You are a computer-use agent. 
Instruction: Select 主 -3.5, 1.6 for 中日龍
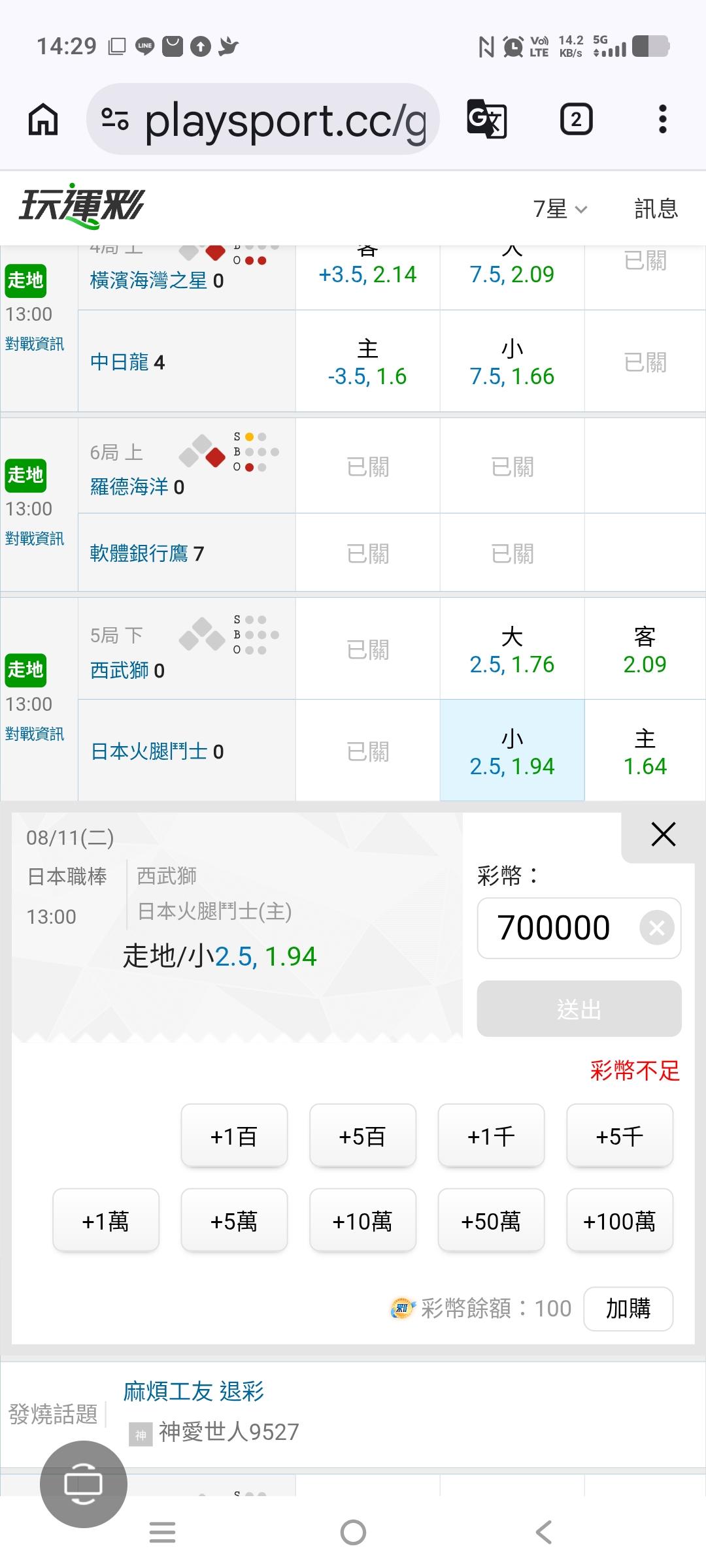coord(367,361)
